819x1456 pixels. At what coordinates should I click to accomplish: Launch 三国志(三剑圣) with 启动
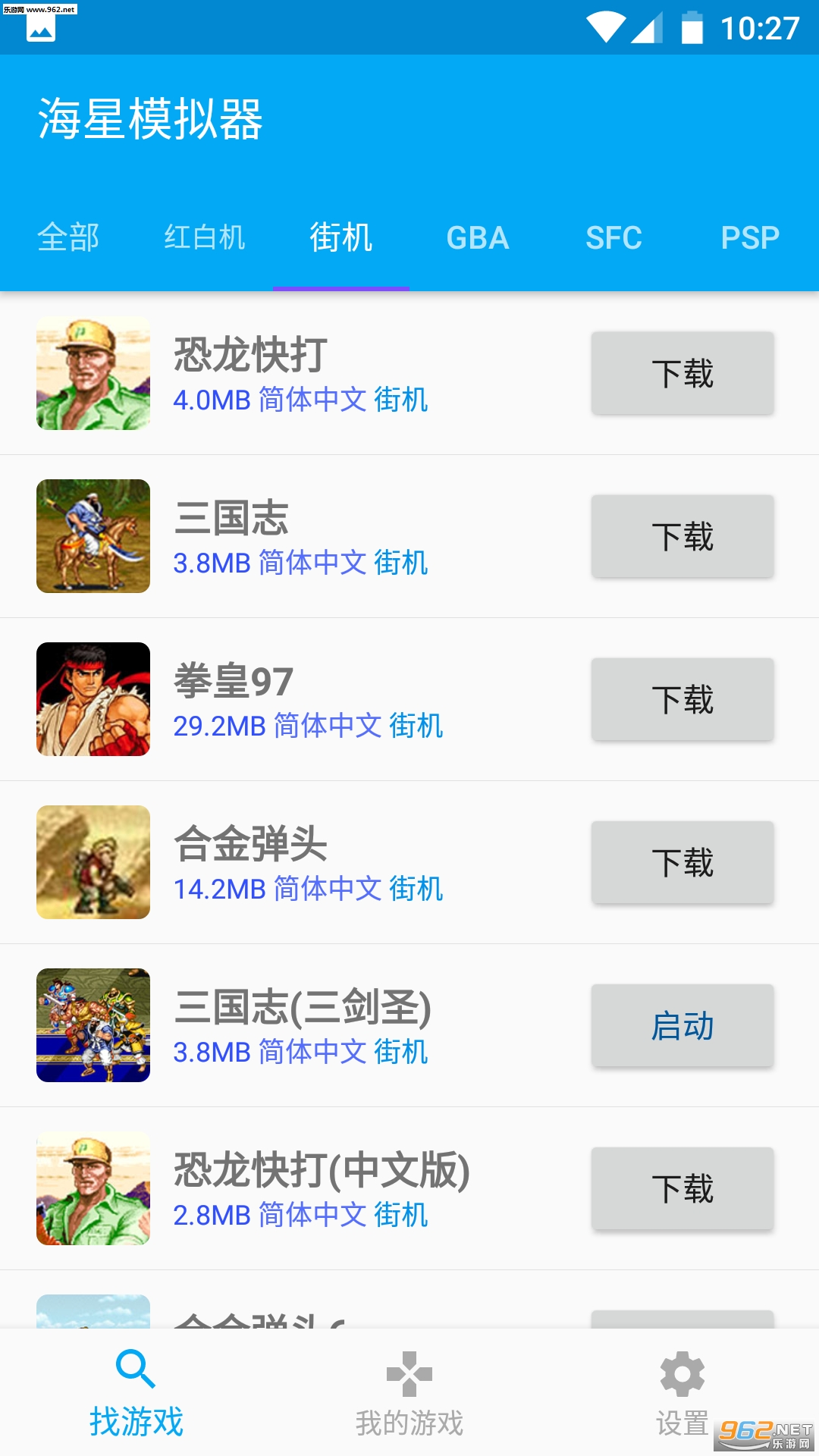(x=682, y=1025)
